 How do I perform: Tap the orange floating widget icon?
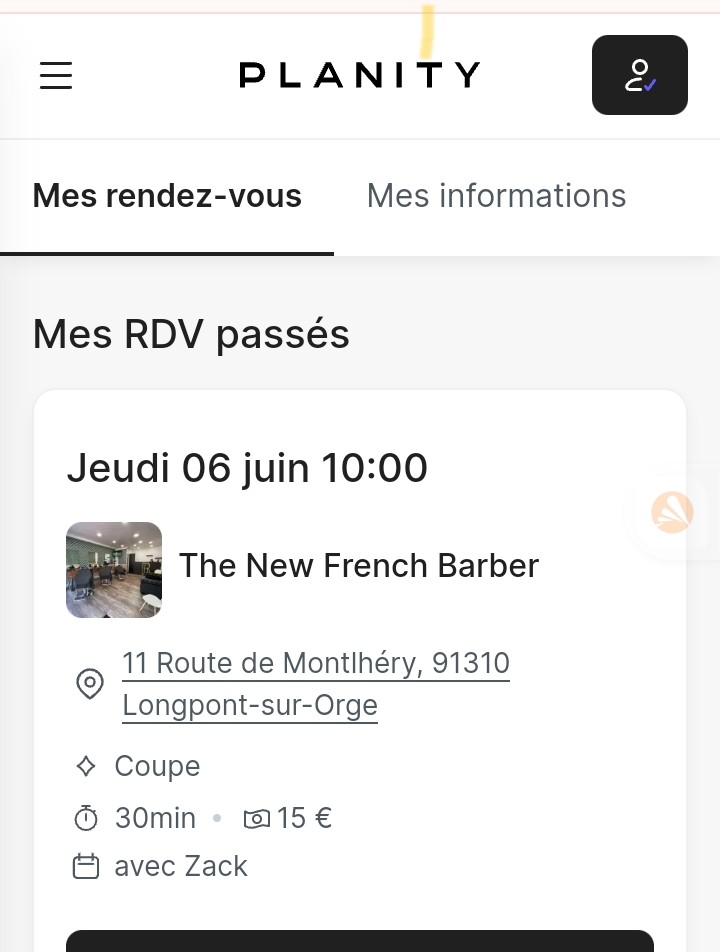pyautogui.click(x=672, y=513)
